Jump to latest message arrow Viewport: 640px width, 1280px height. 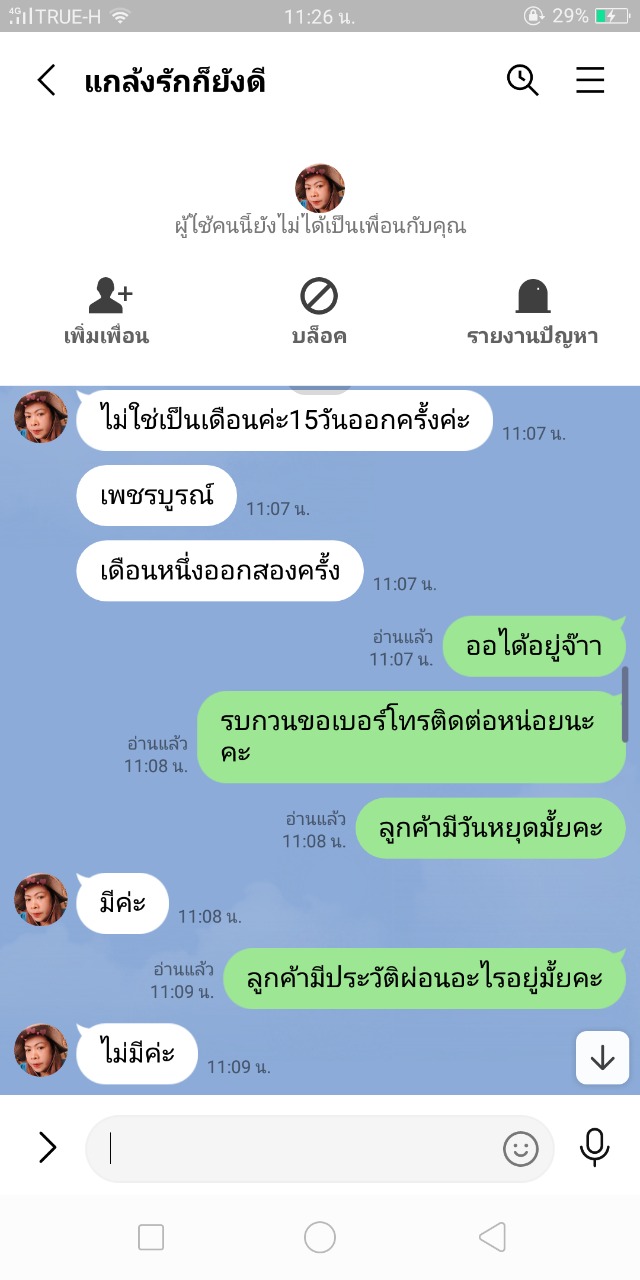click(602, 1057)
